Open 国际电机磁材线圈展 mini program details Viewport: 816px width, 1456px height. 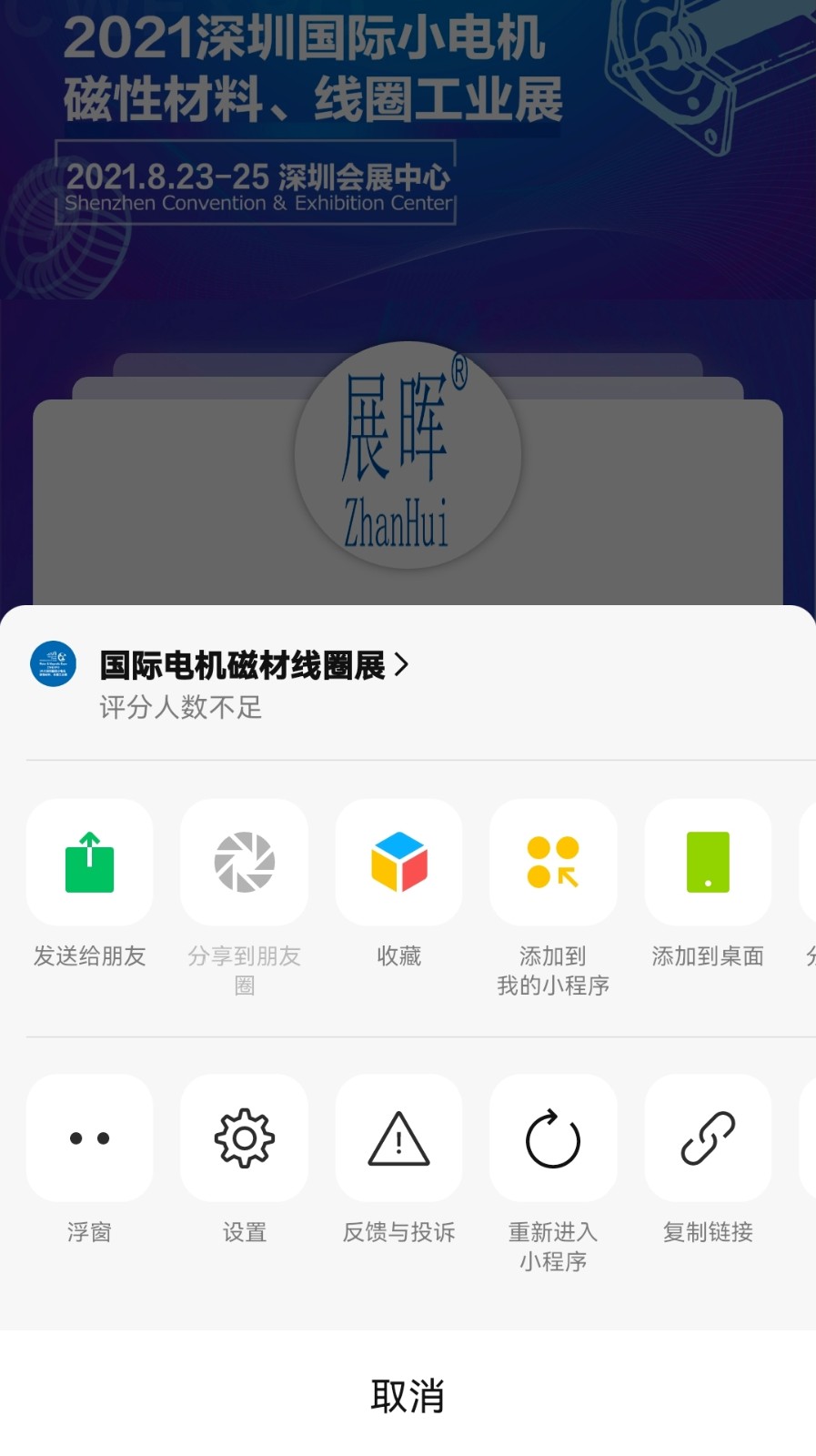coord(253,665)
